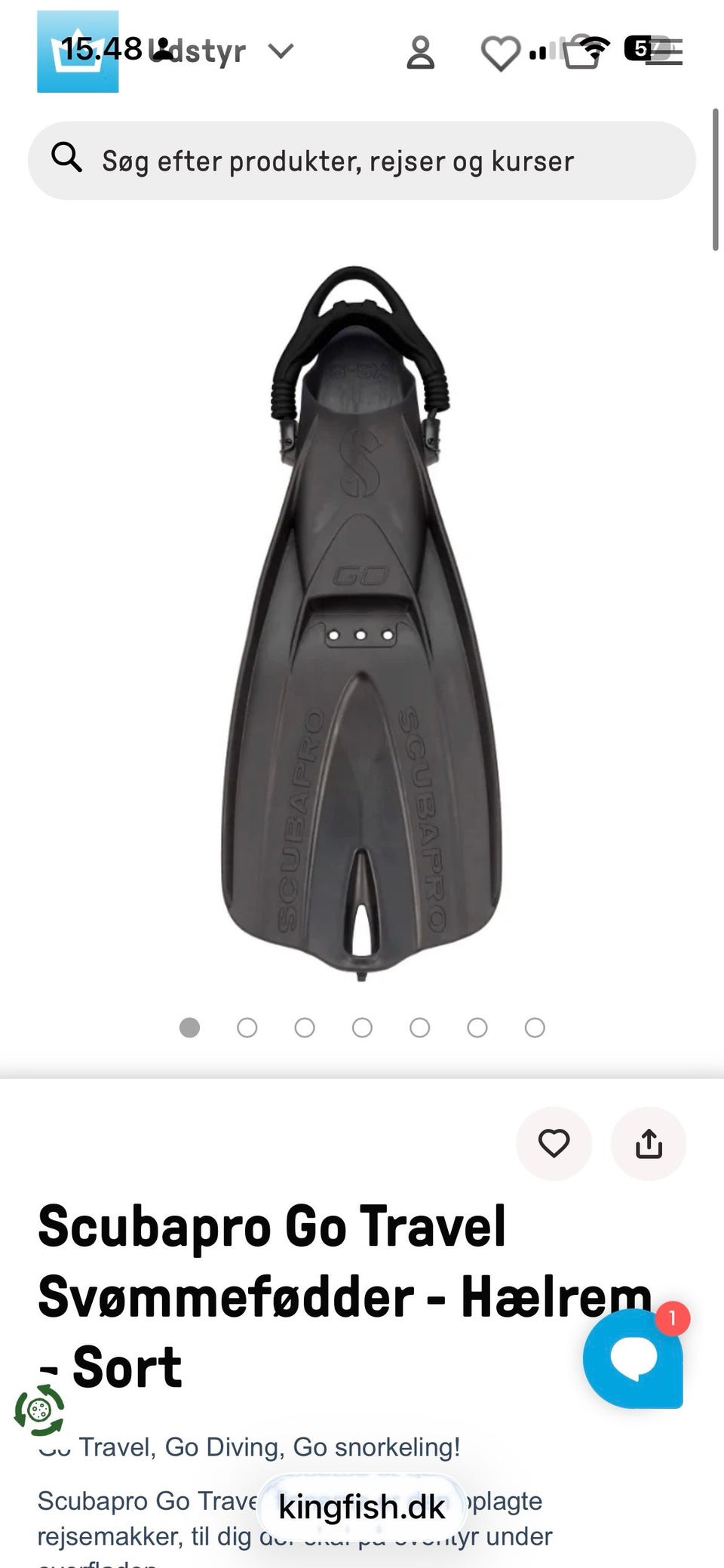This screenshot has width=724, height=1568.
Task: Show the last product image dot
Action: [535, 1028]
